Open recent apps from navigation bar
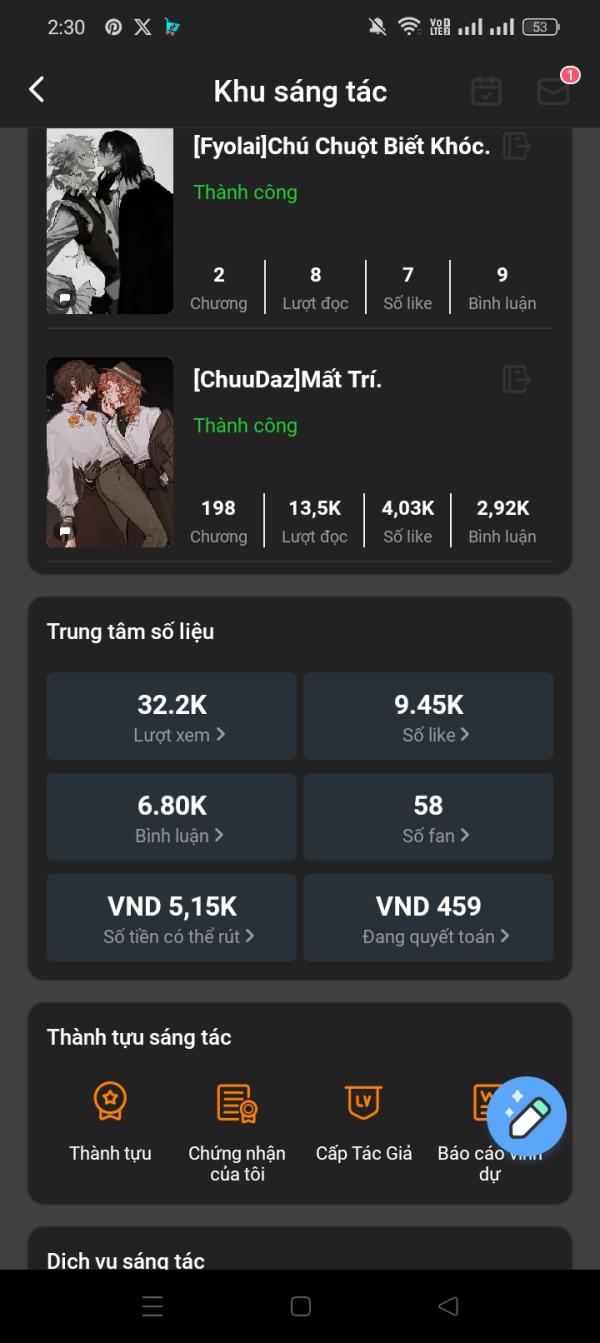This screenshot has height=1343, width=600. click(x=152, y=1306)
